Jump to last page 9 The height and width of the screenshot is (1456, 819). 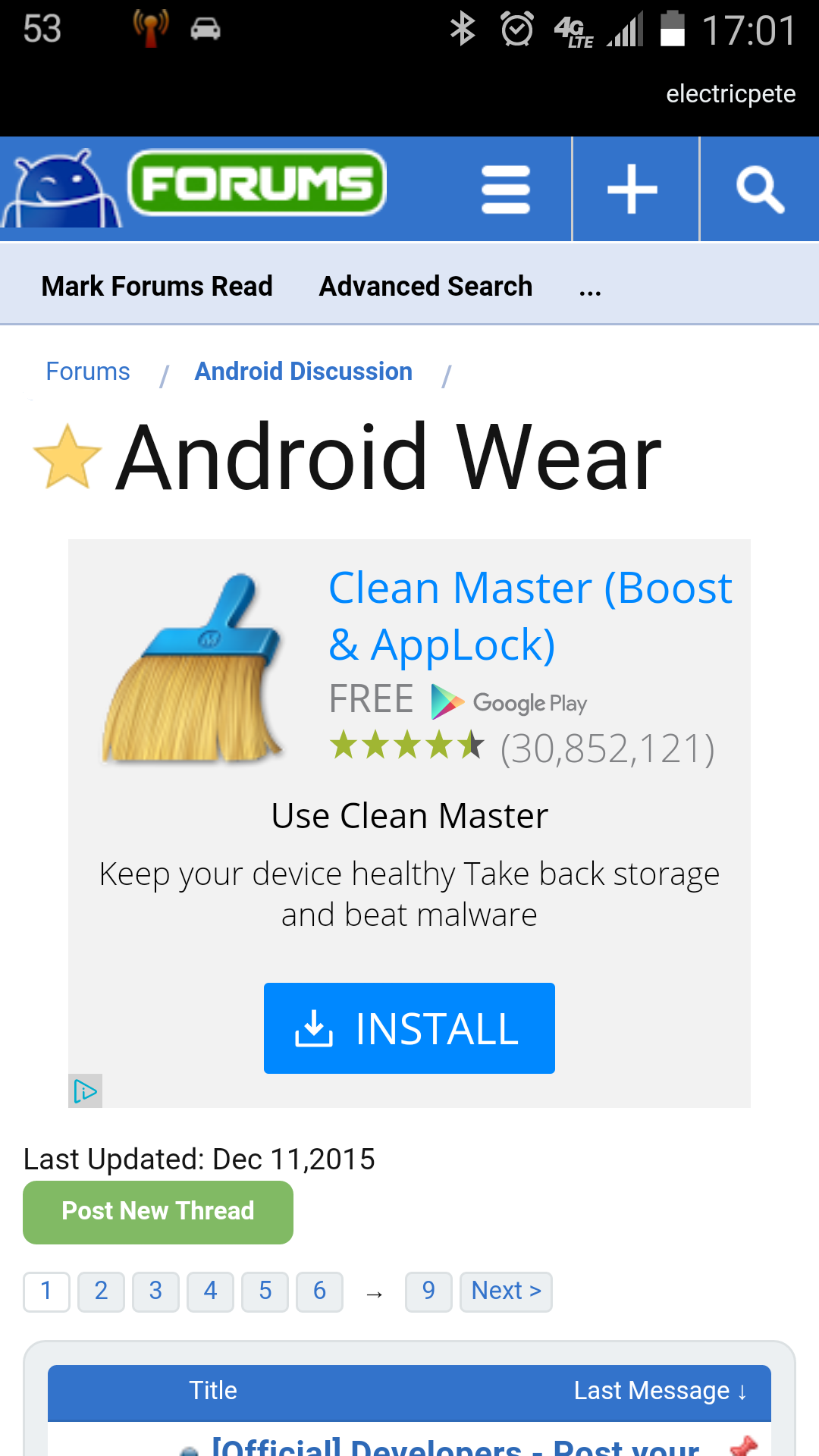coord(428,1291)
